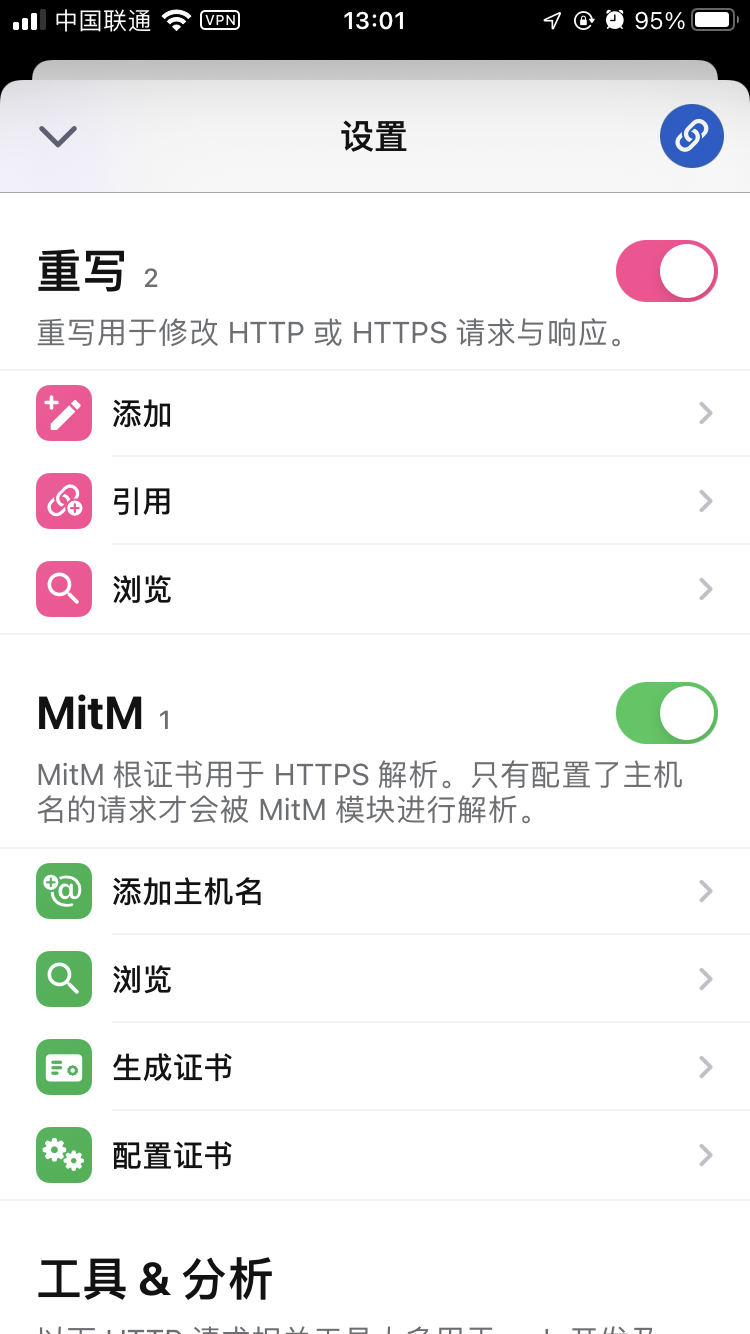Image resolution: width=750 pixels, height=1334 pixels.
Task: Click the 生成证书 certificate icon
Action: coord(63,1067)
